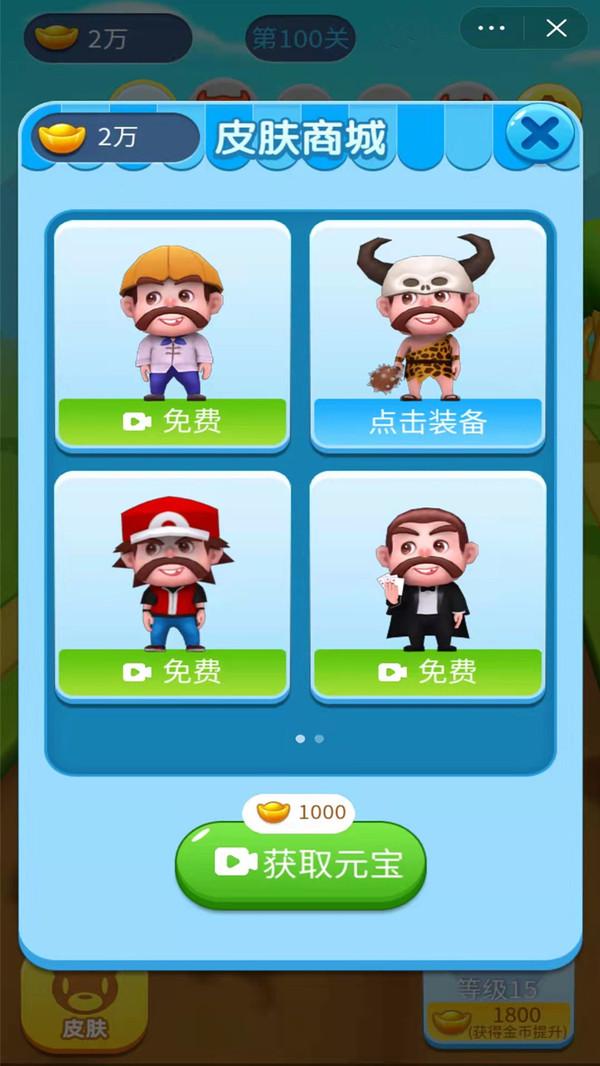Screen dimensions: 600x1066
Task: Close the skin shop dialog
Action: 540,136
